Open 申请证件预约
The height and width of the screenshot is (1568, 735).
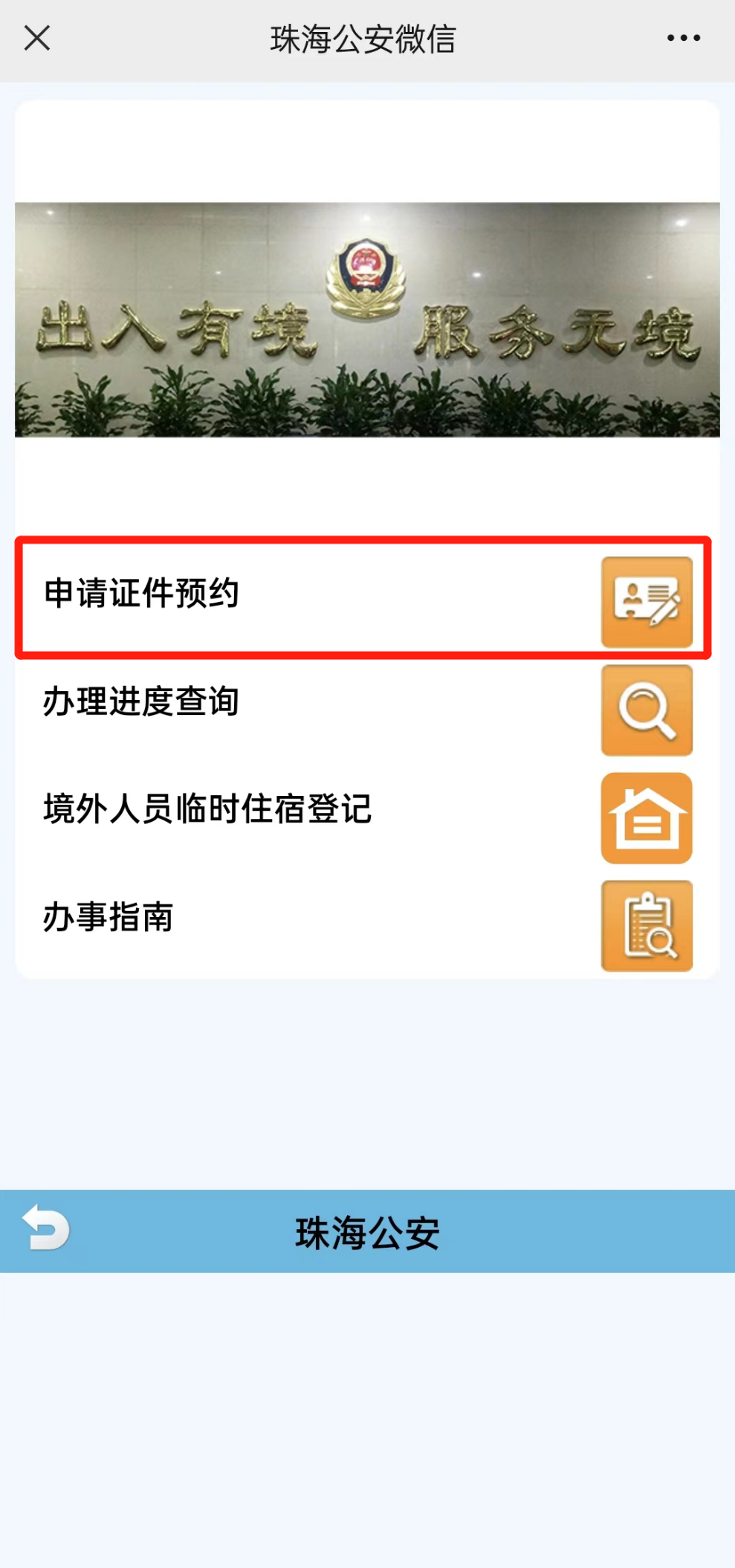[363, 596]
